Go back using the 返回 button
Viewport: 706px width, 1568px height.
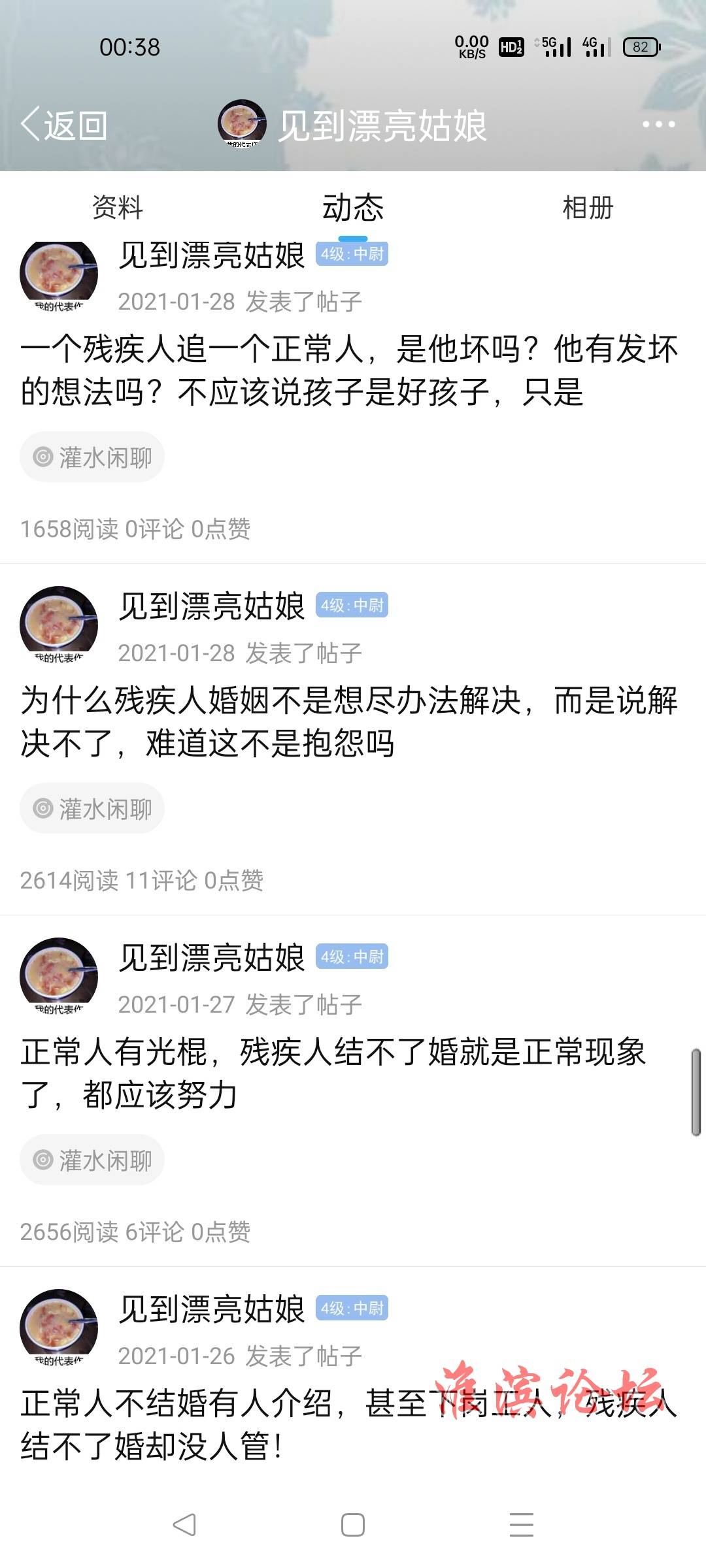64,124
